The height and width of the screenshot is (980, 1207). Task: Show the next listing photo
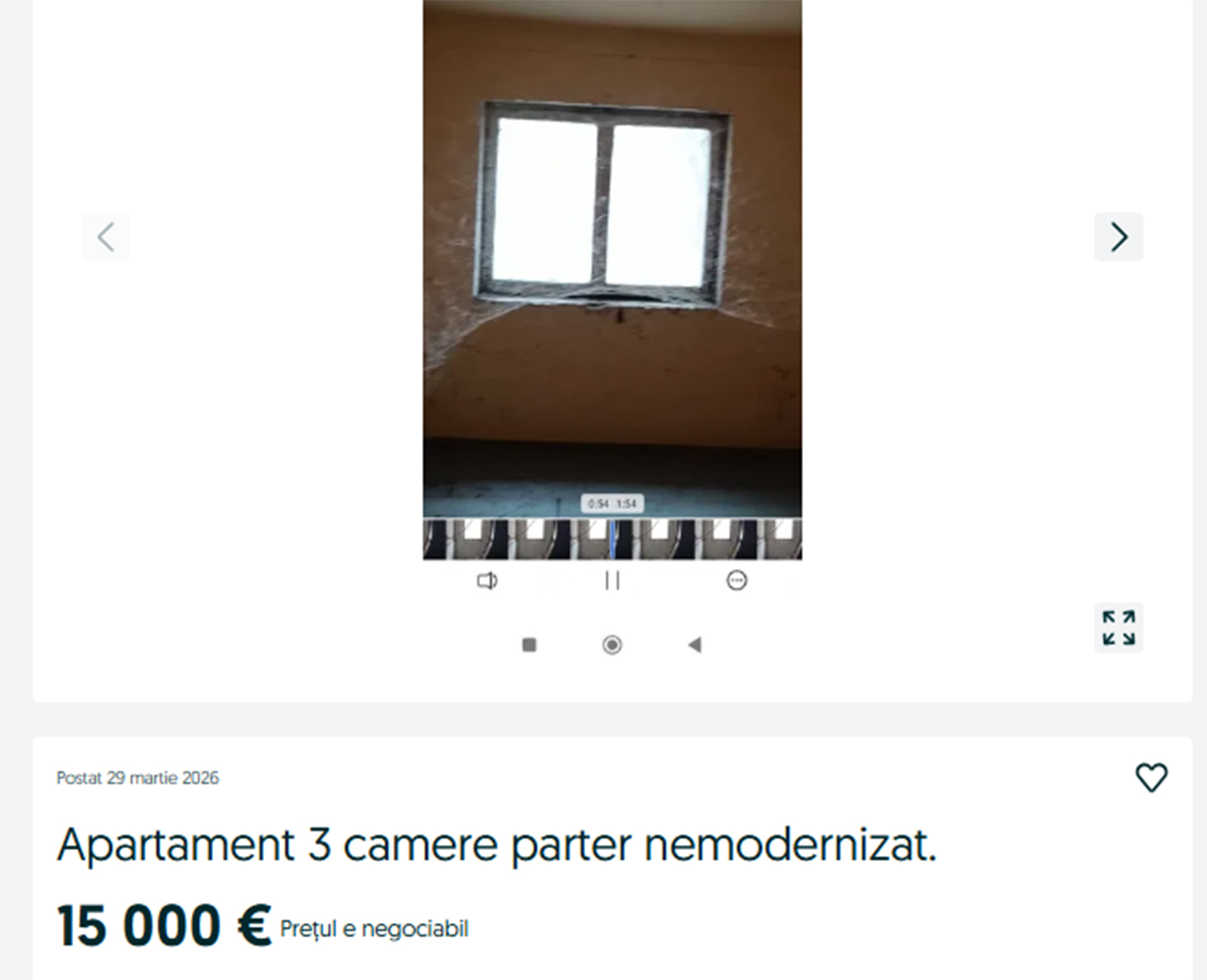click(1118, 237)
